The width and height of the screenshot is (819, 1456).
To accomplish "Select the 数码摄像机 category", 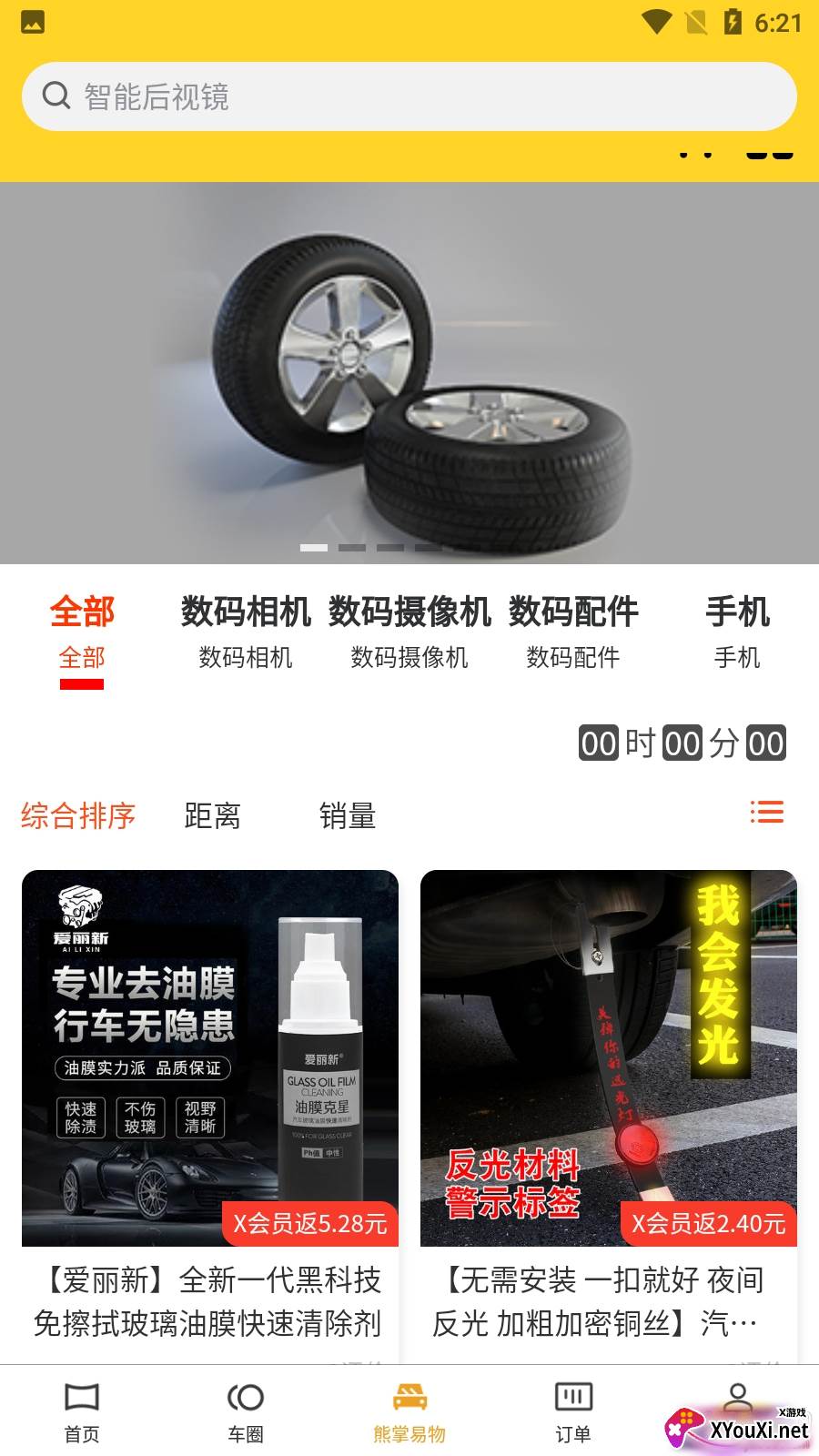I will (409, 612).
